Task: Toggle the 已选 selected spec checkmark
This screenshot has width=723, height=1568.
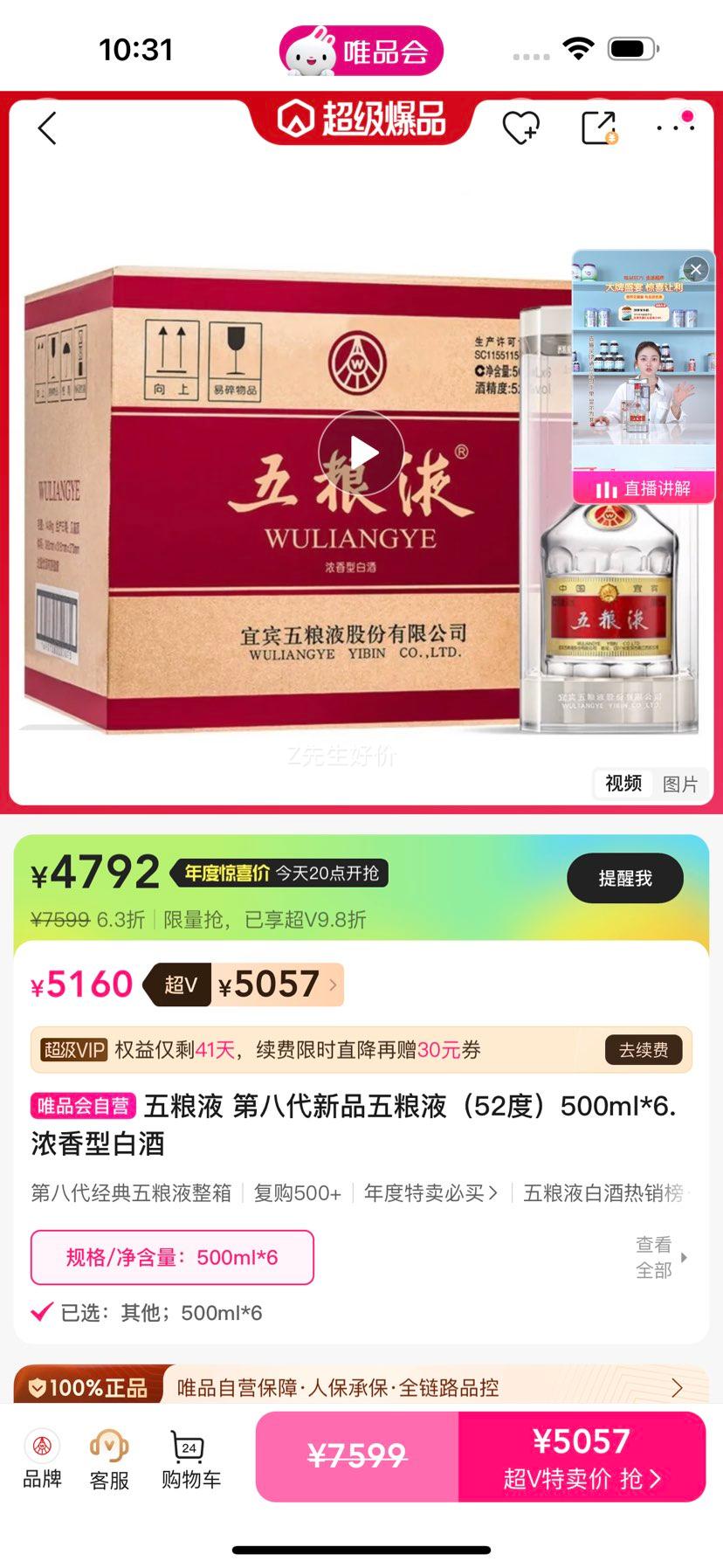Action: [x=41, y=1313]
